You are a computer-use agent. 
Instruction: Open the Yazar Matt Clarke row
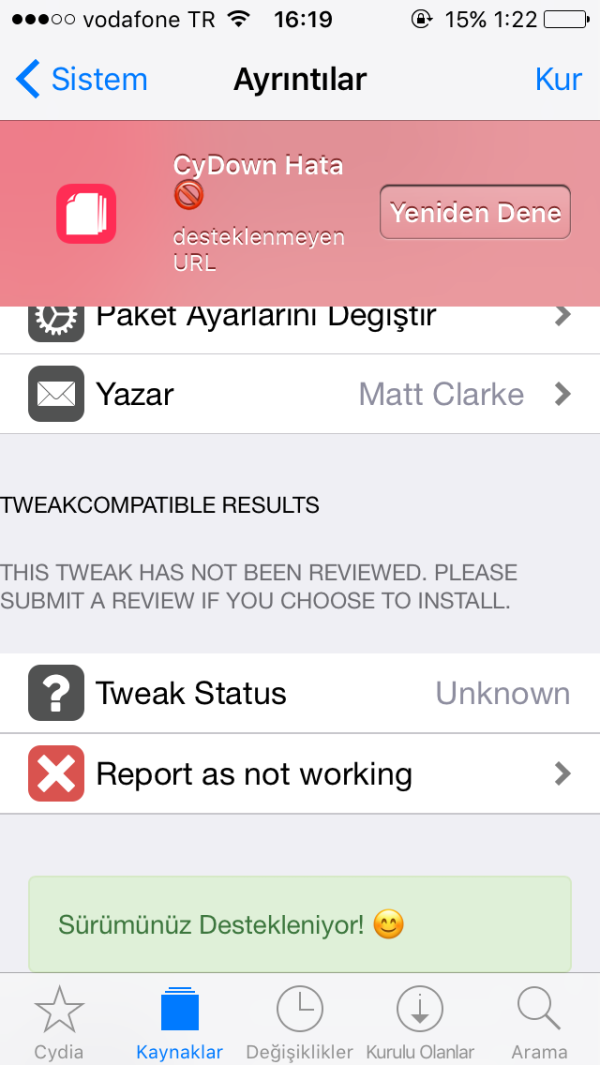(x=300, y=394)
